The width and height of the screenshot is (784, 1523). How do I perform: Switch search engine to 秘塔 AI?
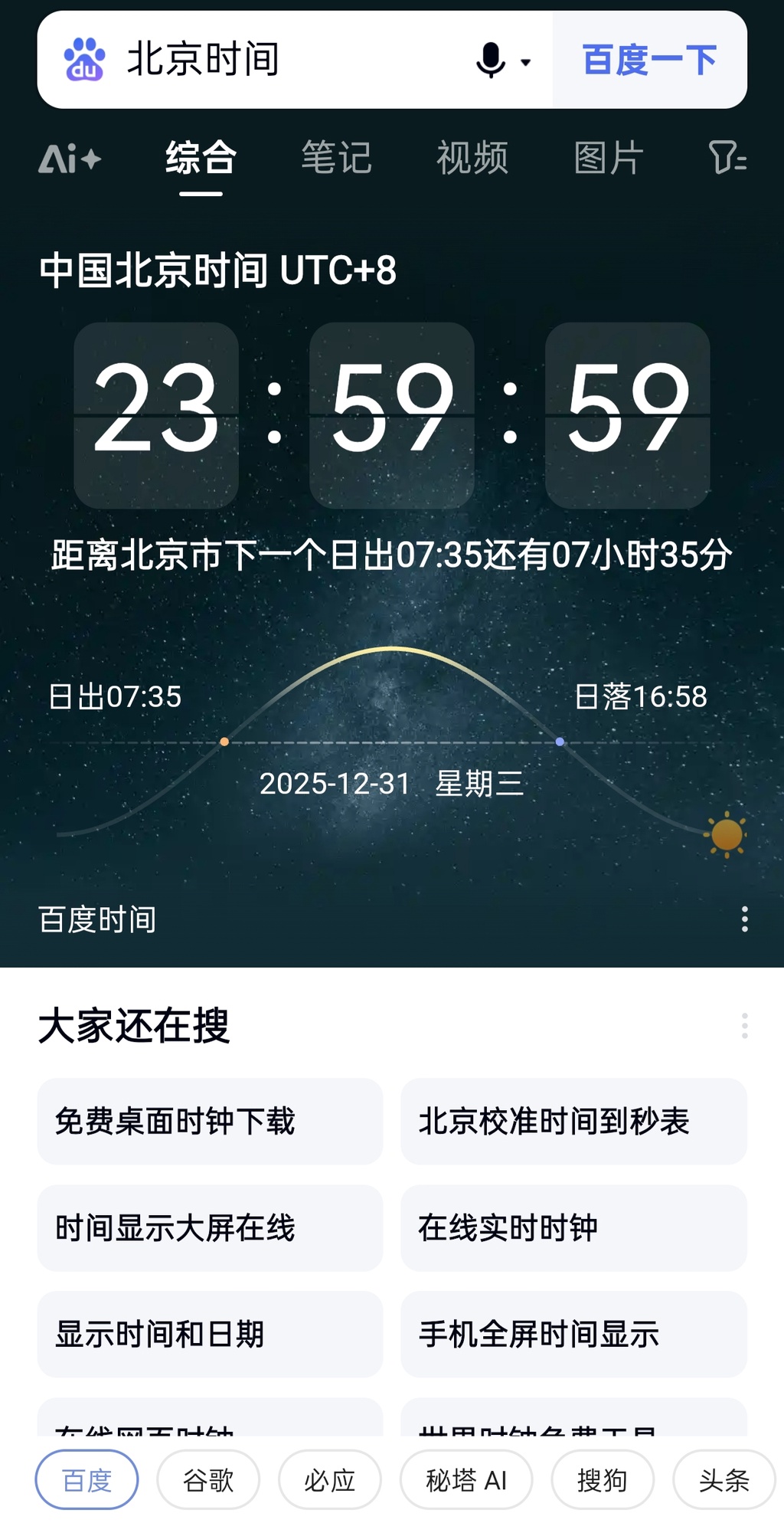pos(465,1480)
